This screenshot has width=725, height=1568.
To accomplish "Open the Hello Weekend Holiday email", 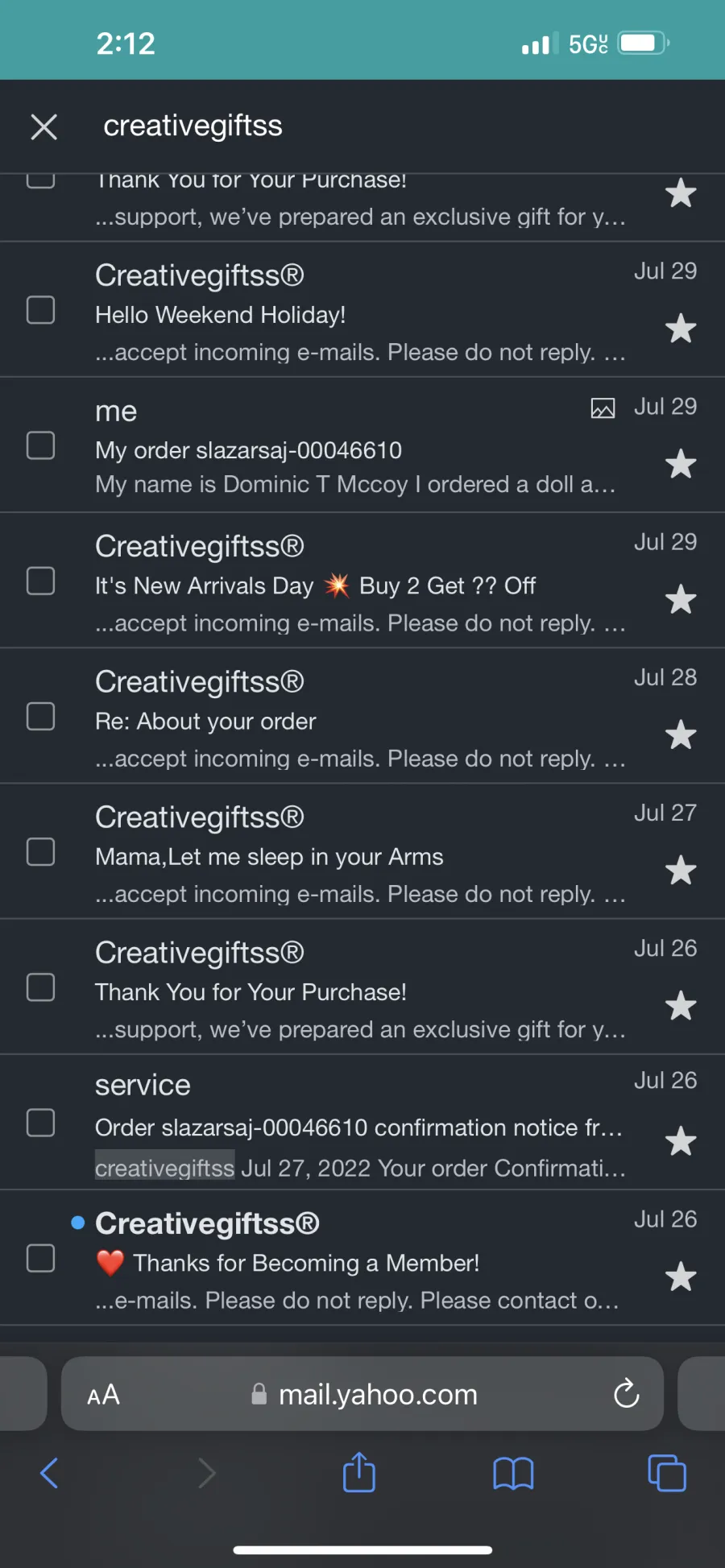I will pyautogui.click(x=362, y=310).
